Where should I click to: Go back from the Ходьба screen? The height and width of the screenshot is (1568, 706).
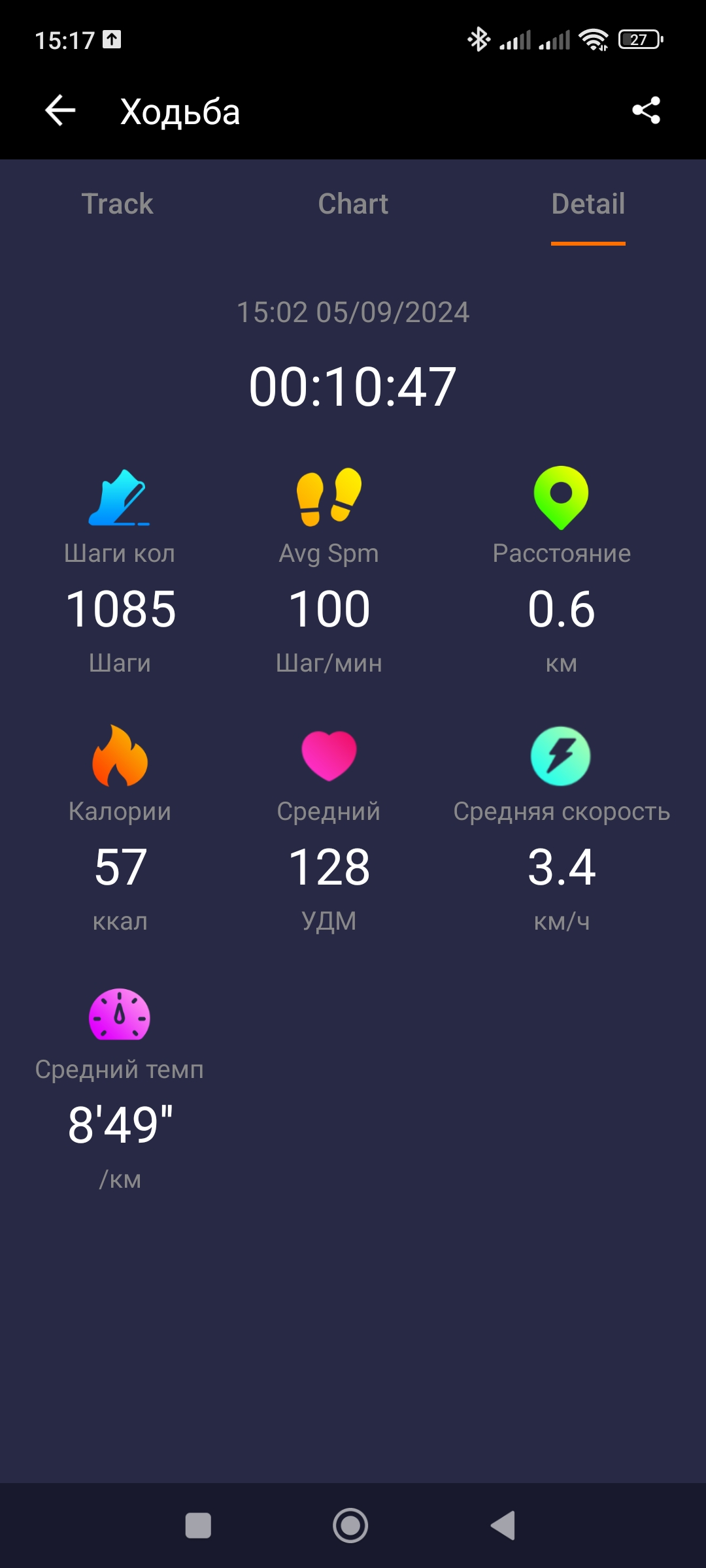pyautogui.click(x=60, y=110)
